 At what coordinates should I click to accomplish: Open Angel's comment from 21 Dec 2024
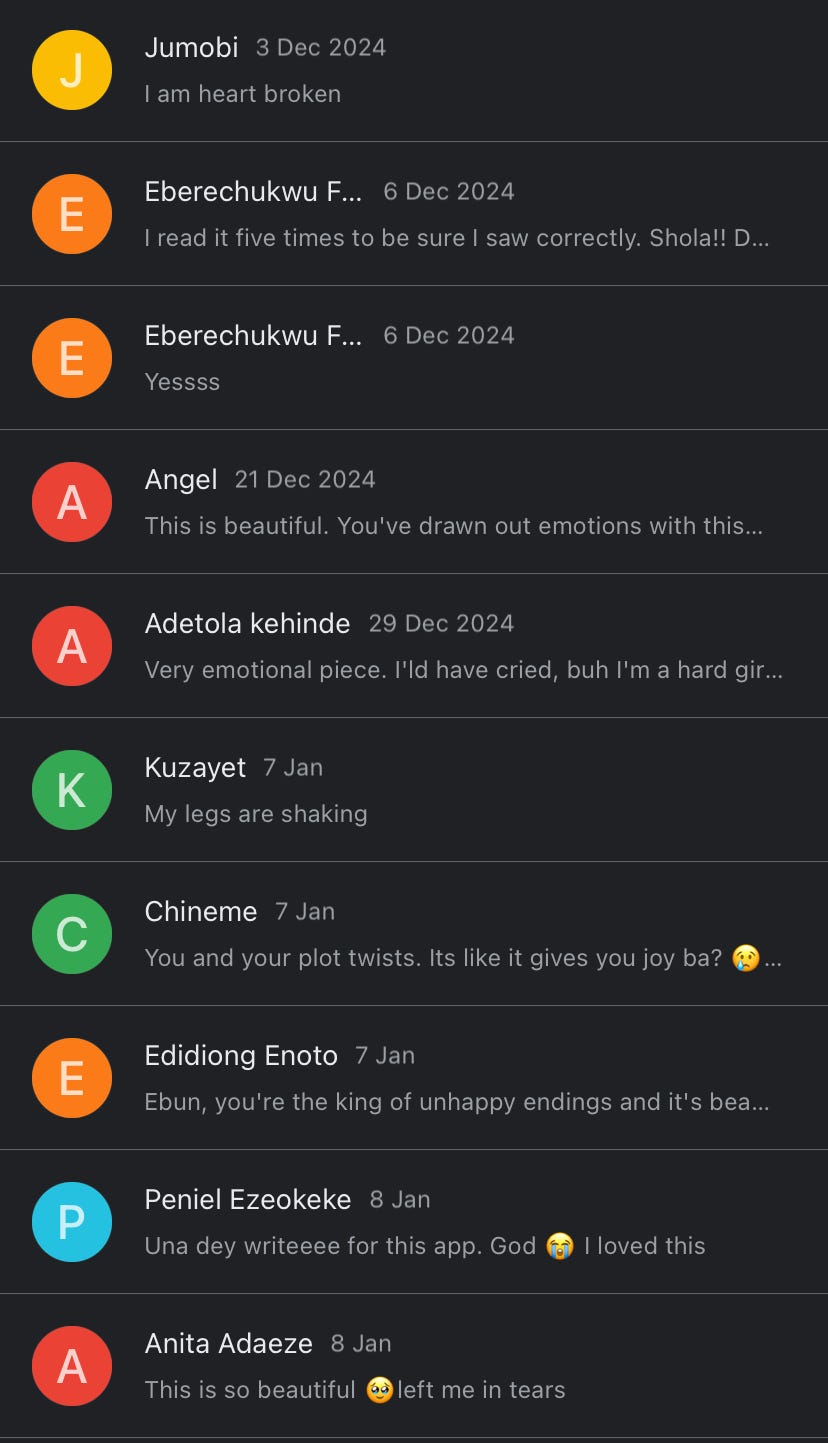(414, 502)
